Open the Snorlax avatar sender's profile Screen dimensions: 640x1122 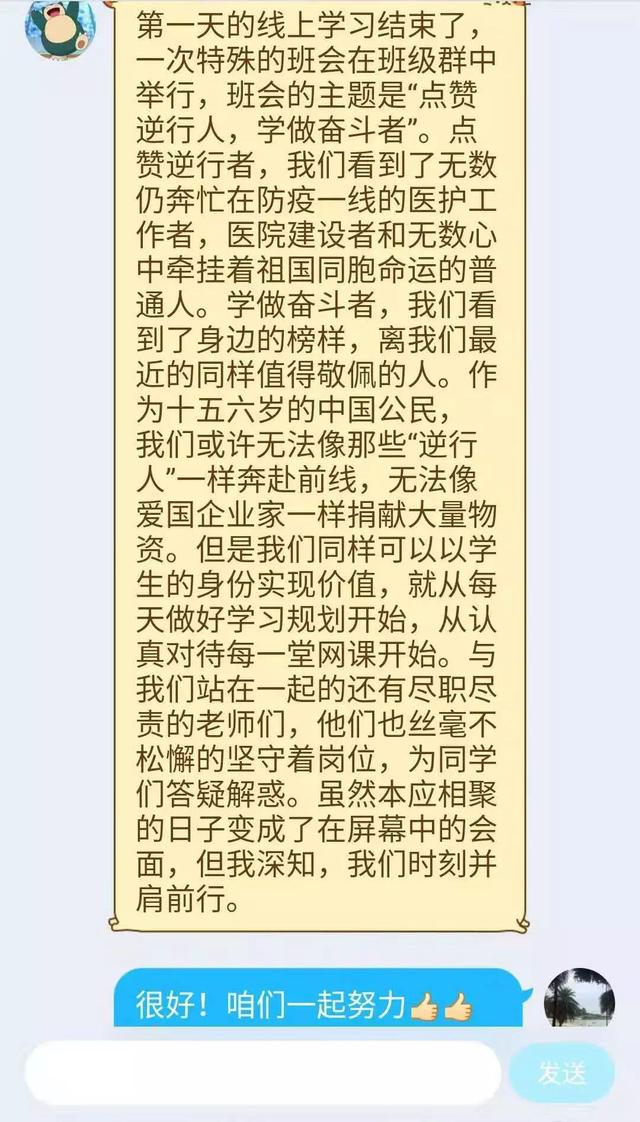60,27
